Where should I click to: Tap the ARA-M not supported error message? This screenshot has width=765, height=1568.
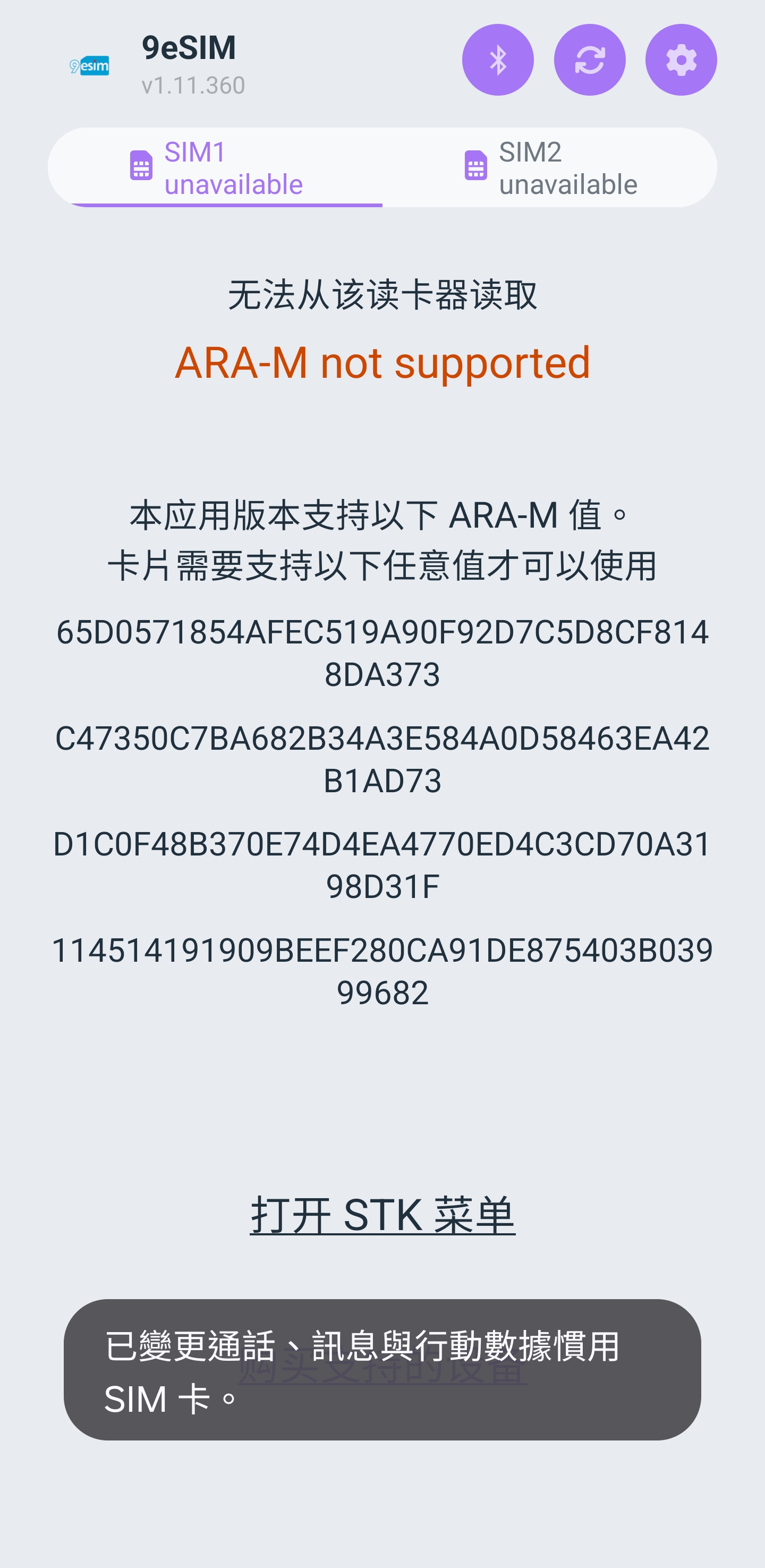[x=382, y=363]
